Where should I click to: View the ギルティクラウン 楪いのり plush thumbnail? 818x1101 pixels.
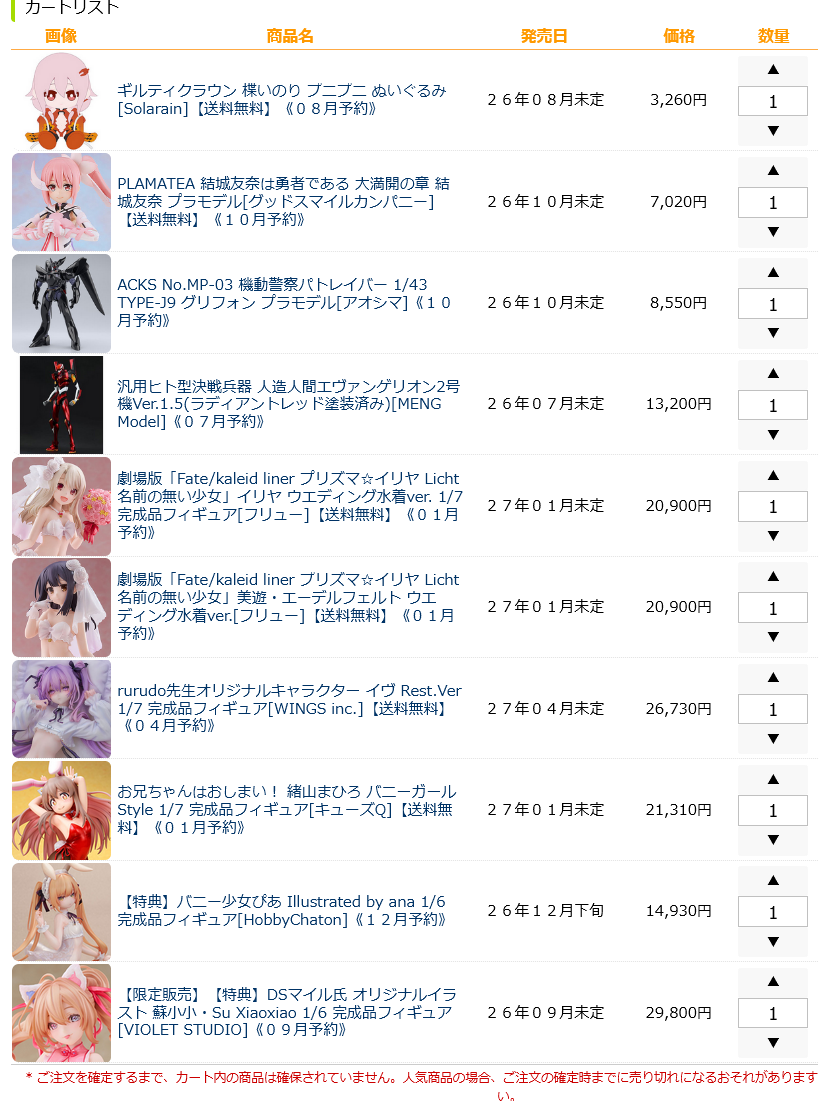pos(61,100)
